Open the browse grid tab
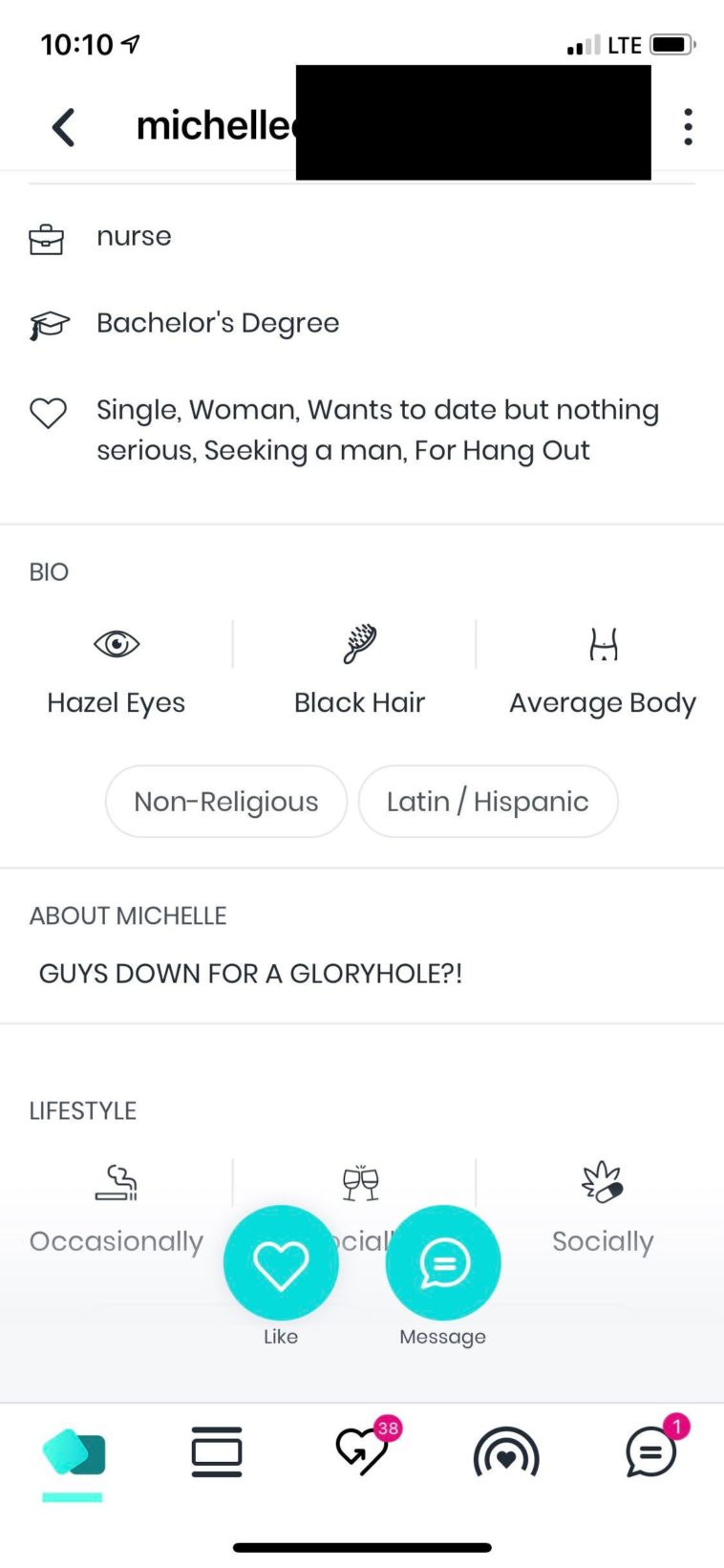 tap(217, 1452)
